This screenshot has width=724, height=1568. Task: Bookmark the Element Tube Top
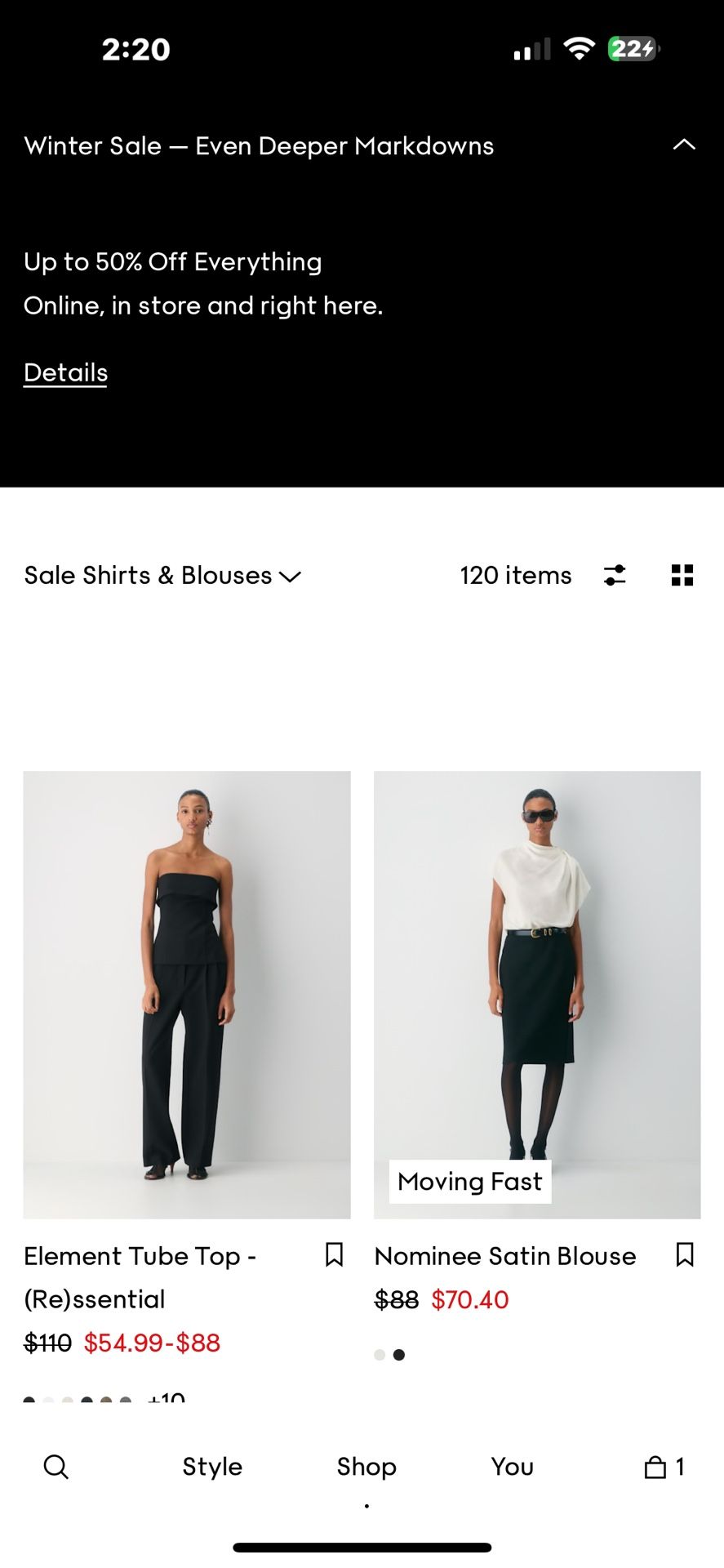334,1255
